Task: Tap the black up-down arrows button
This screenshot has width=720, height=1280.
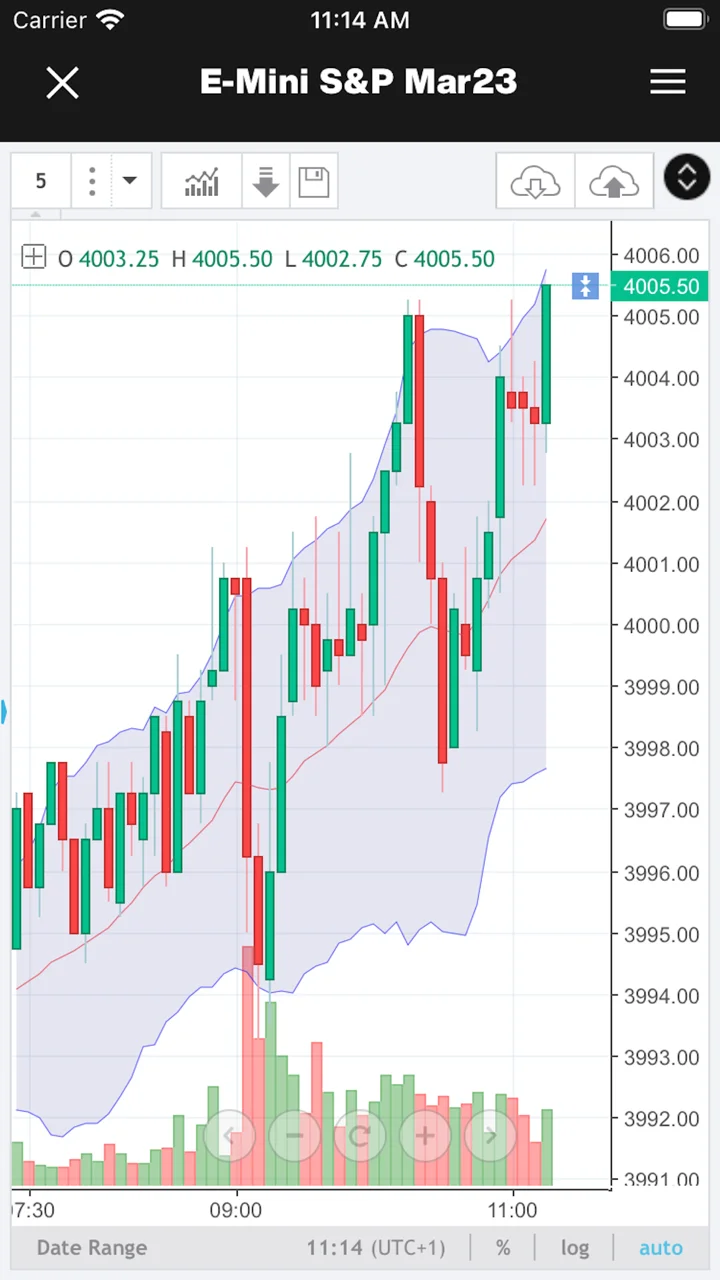Action: click(x=687, y=179)
